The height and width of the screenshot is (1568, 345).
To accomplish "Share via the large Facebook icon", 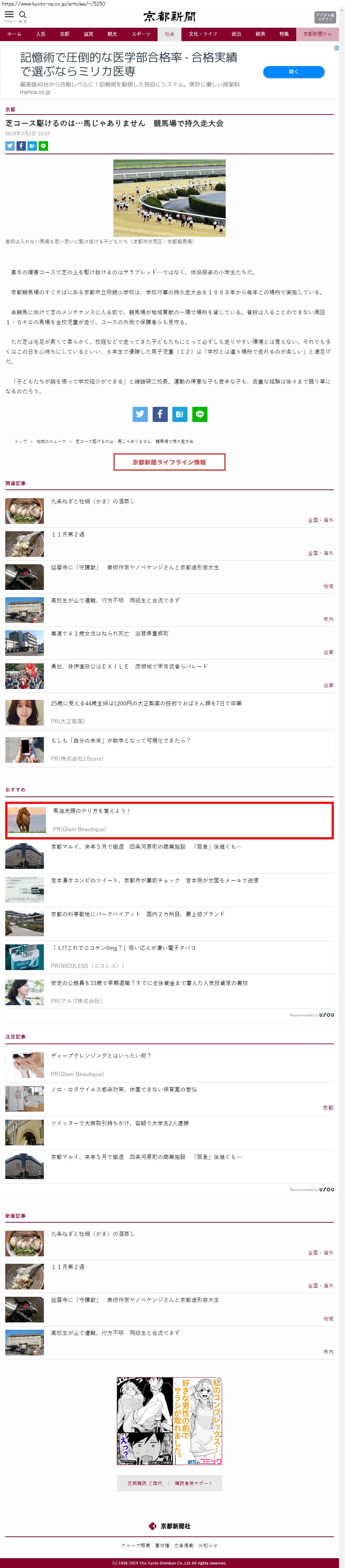I will pos(159,415).
